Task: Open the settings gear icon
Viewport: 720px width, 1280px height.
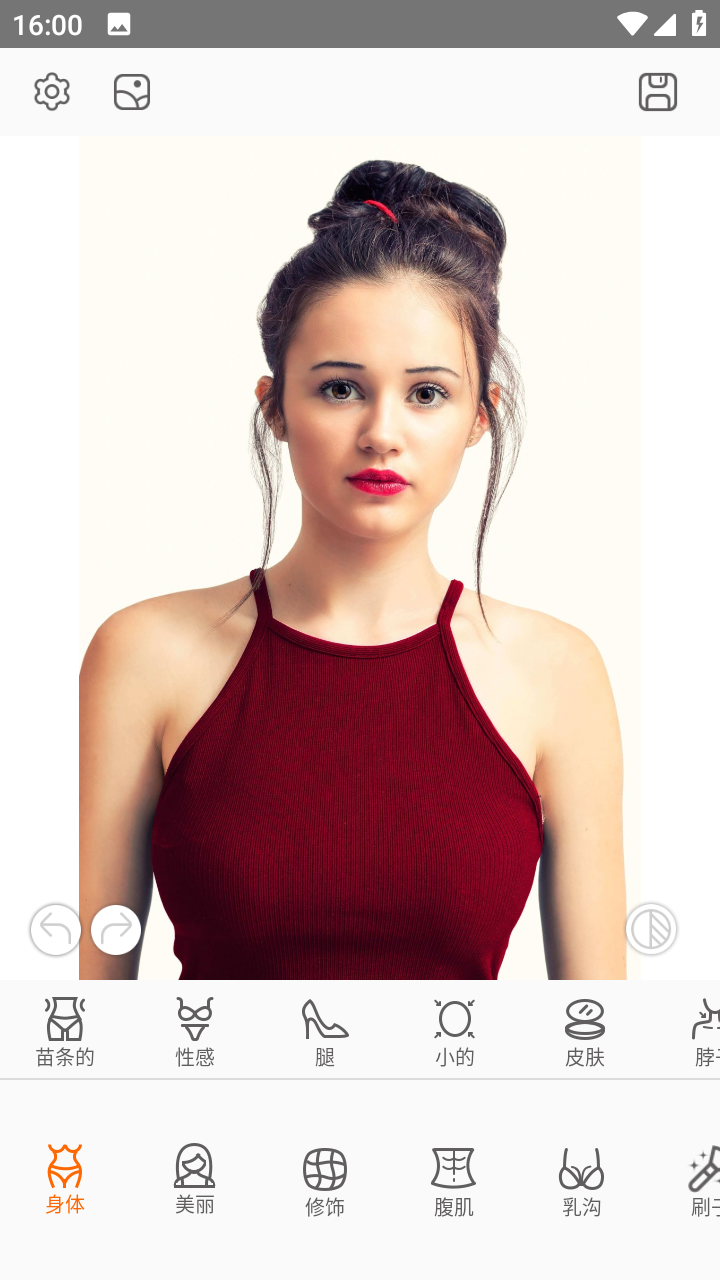Action: 52,92
